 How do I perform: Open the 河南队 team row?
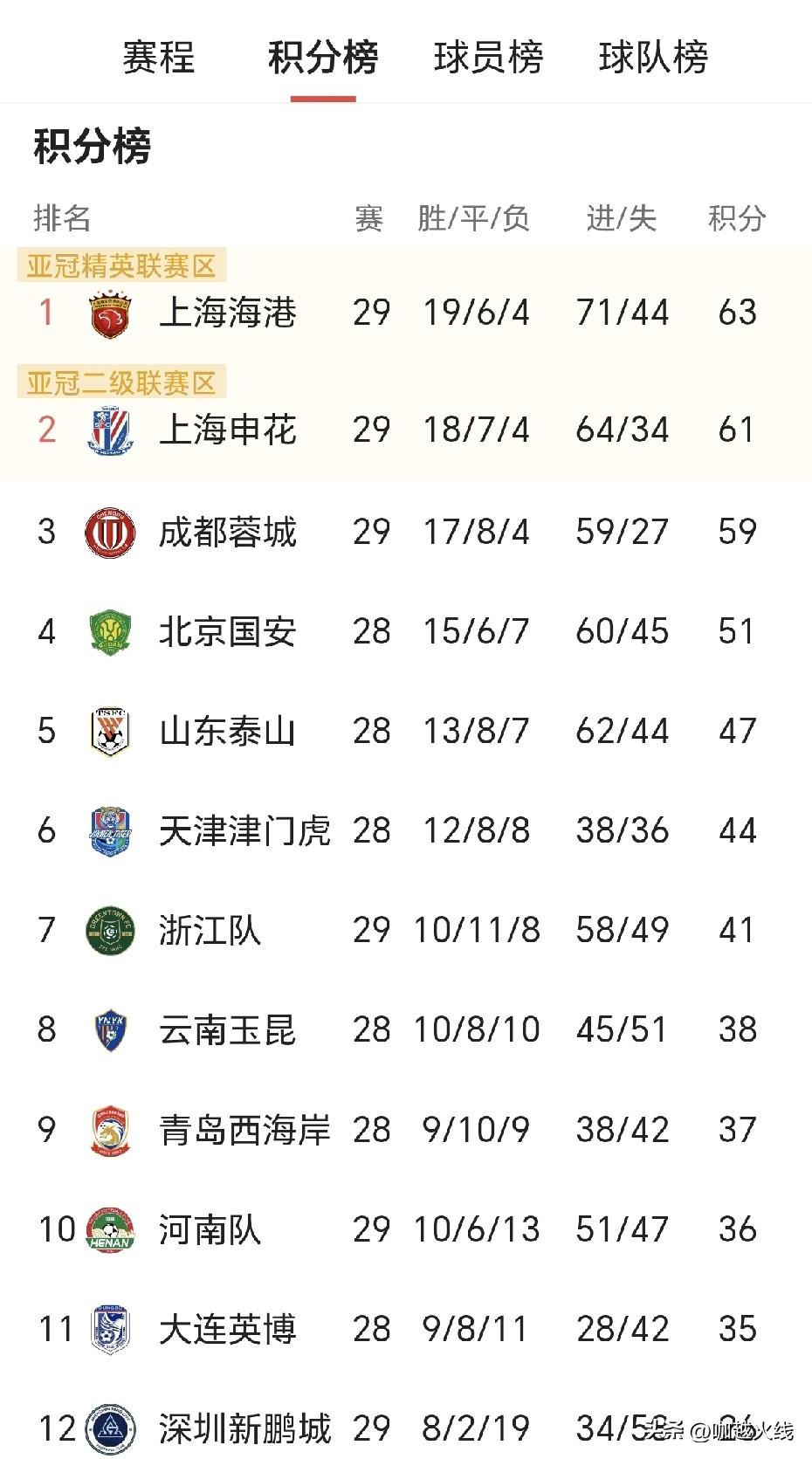pyautogui.click(x=406, y=1228)
